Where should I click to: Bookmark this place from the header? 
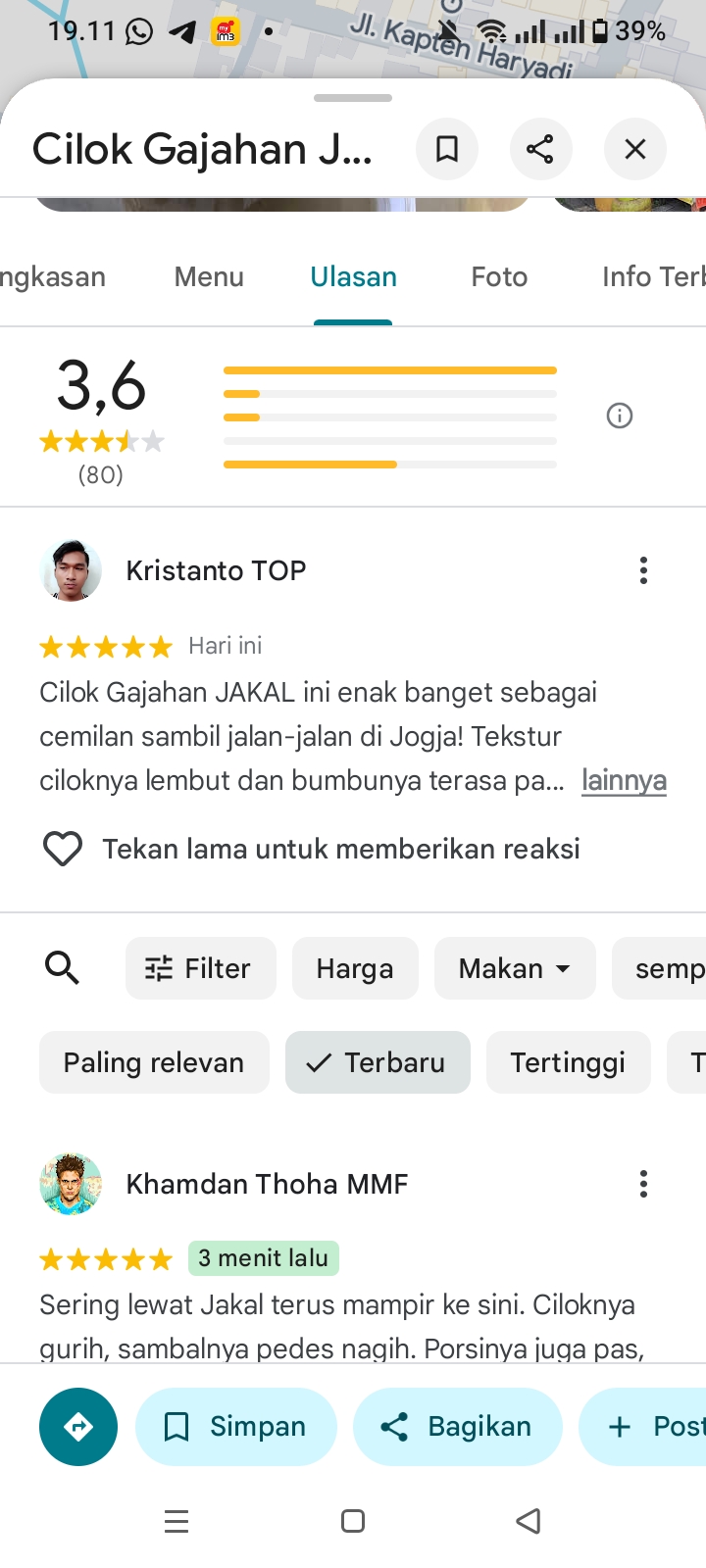click(x=447, y=149)
